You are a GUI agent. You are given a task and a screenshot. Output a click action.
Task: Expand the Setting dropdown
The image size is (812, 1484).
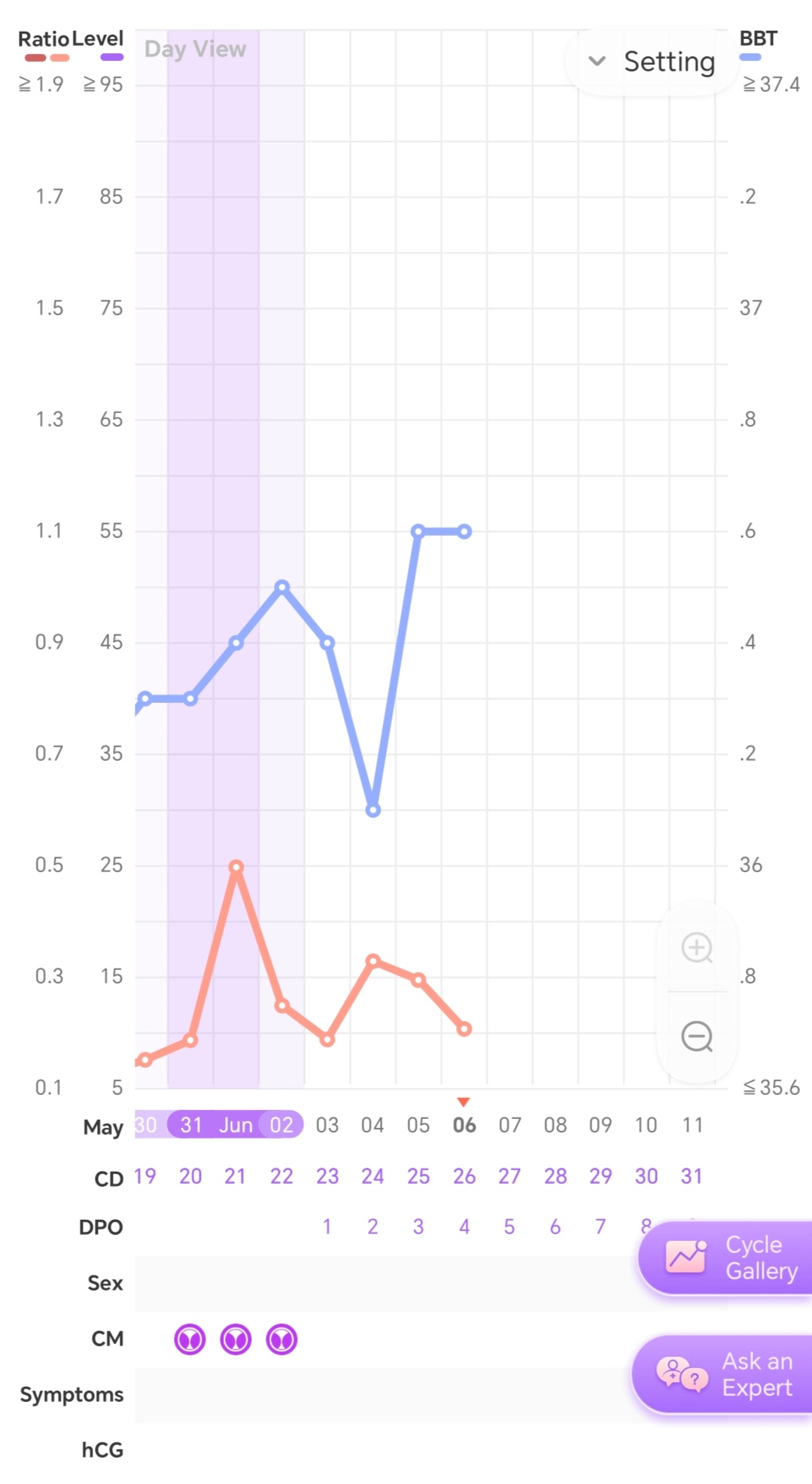point(652,62)
